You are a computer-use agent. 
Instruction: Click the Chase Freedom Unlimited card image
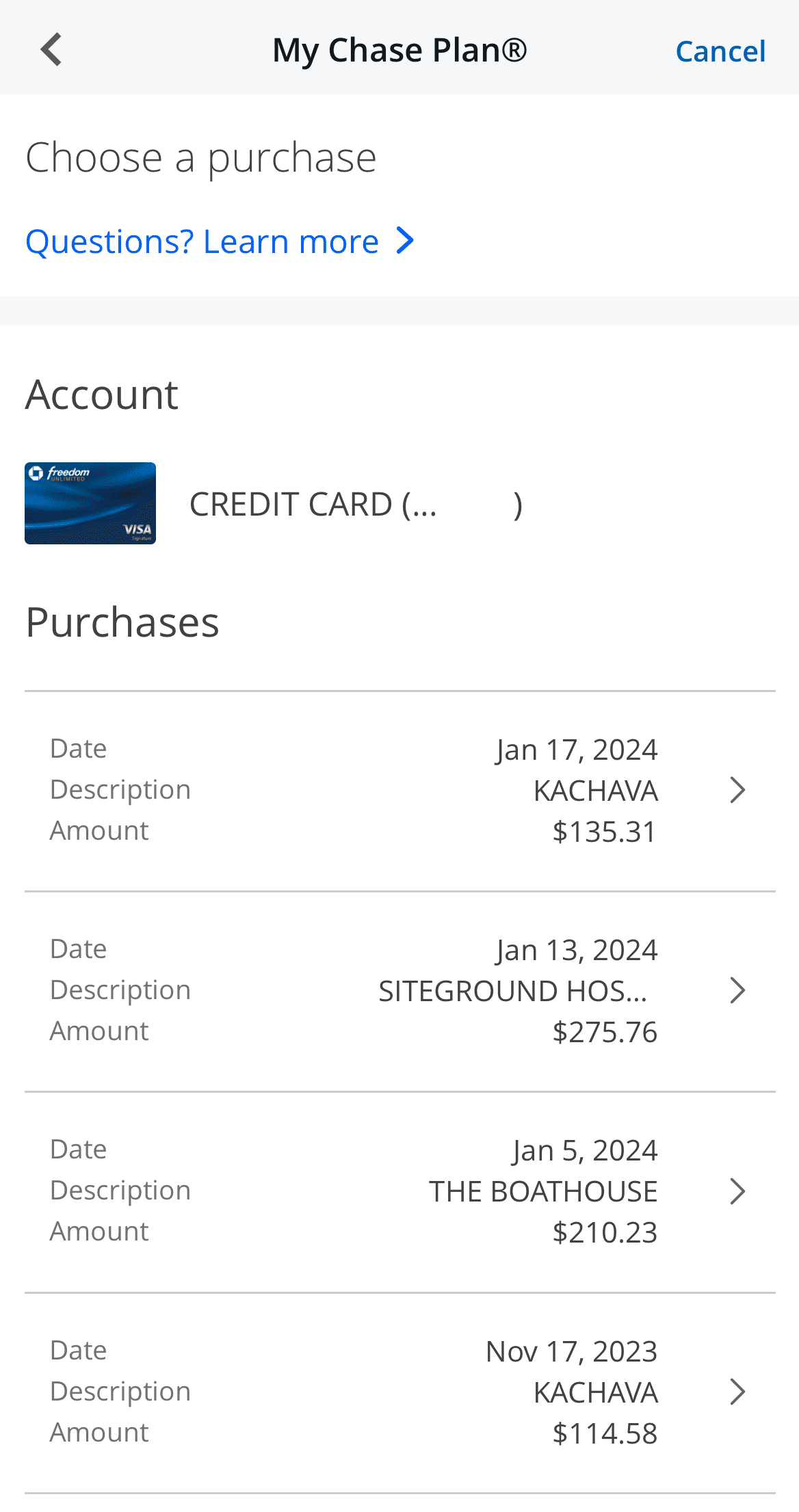(90, 503)
